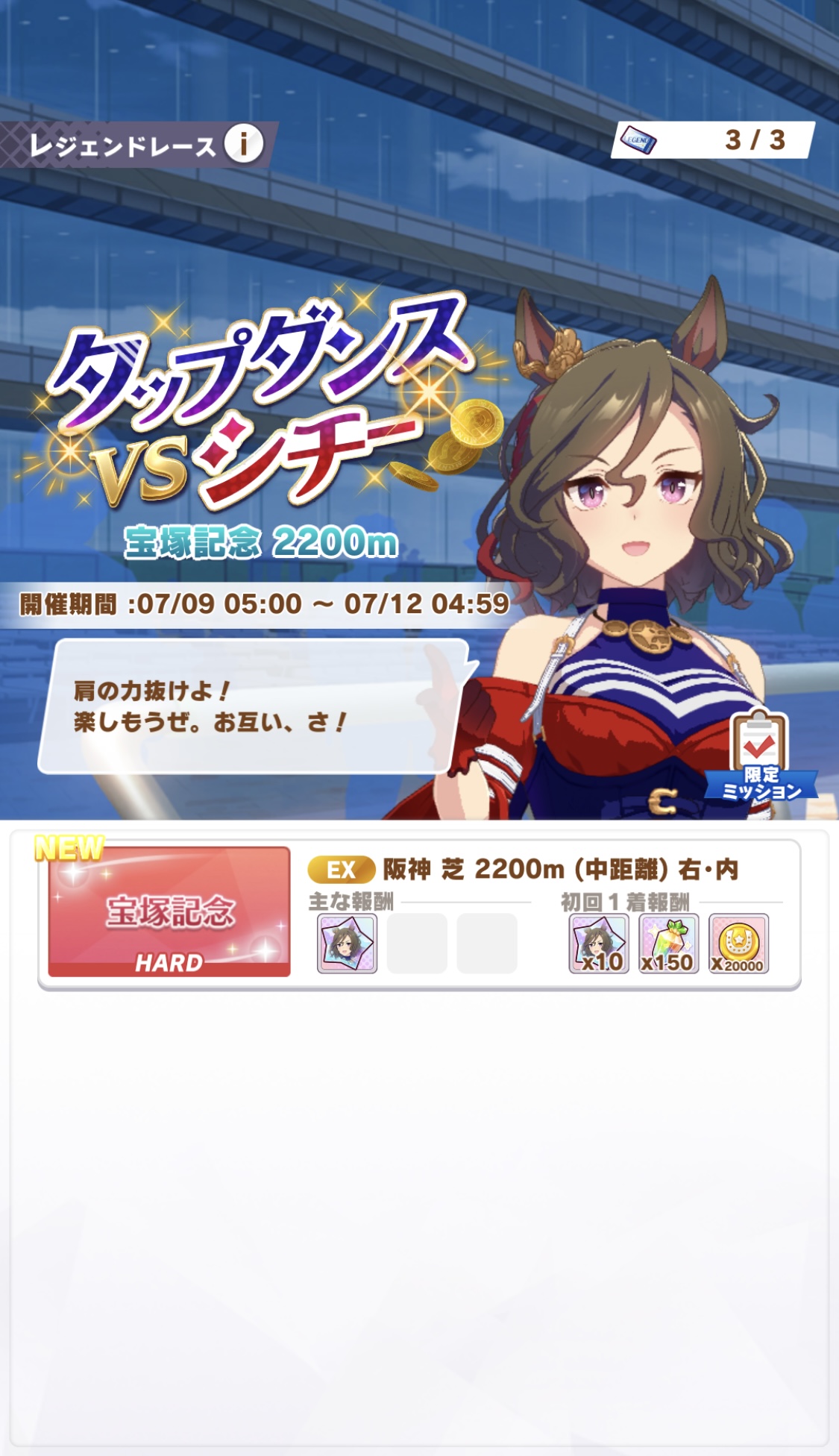Open the レジェンドレース info icon

pos(243,143)
